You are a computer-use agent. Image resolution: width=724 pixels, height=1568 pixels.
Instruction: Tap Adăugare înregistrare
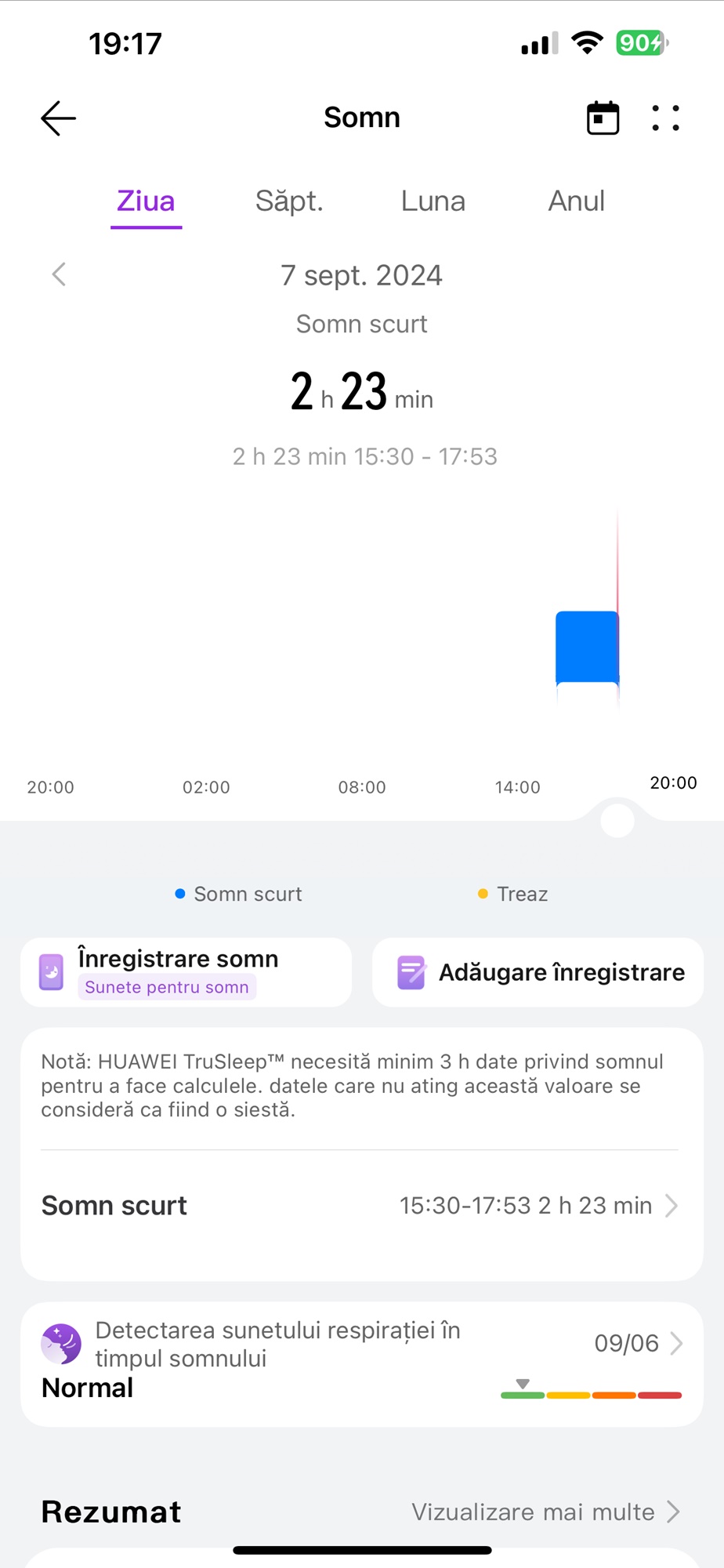pyautogui.click(x=538, y=972)
